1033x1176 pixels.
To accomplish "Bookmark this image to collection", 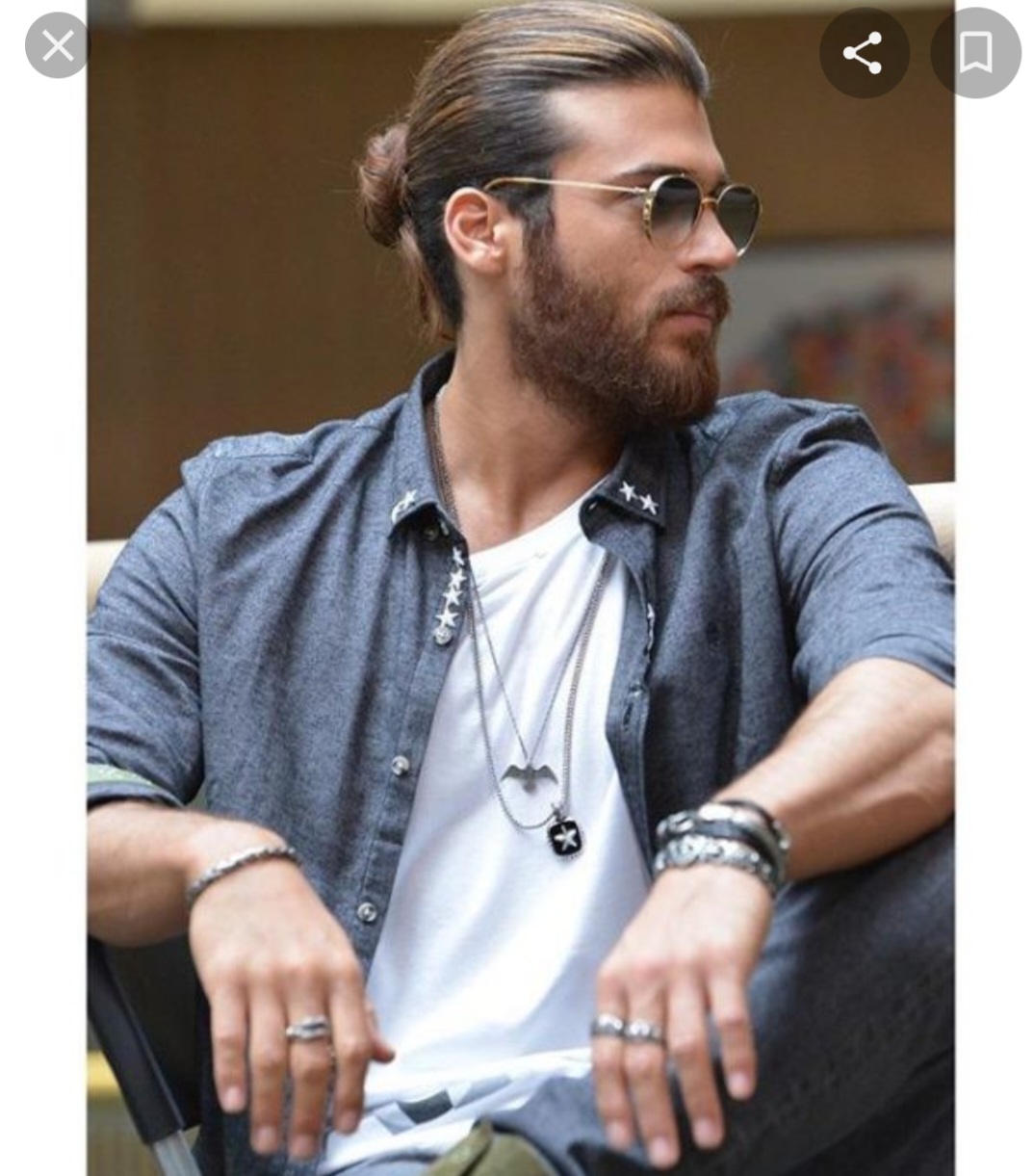I will pyautogui.click(x=975, y=53).
